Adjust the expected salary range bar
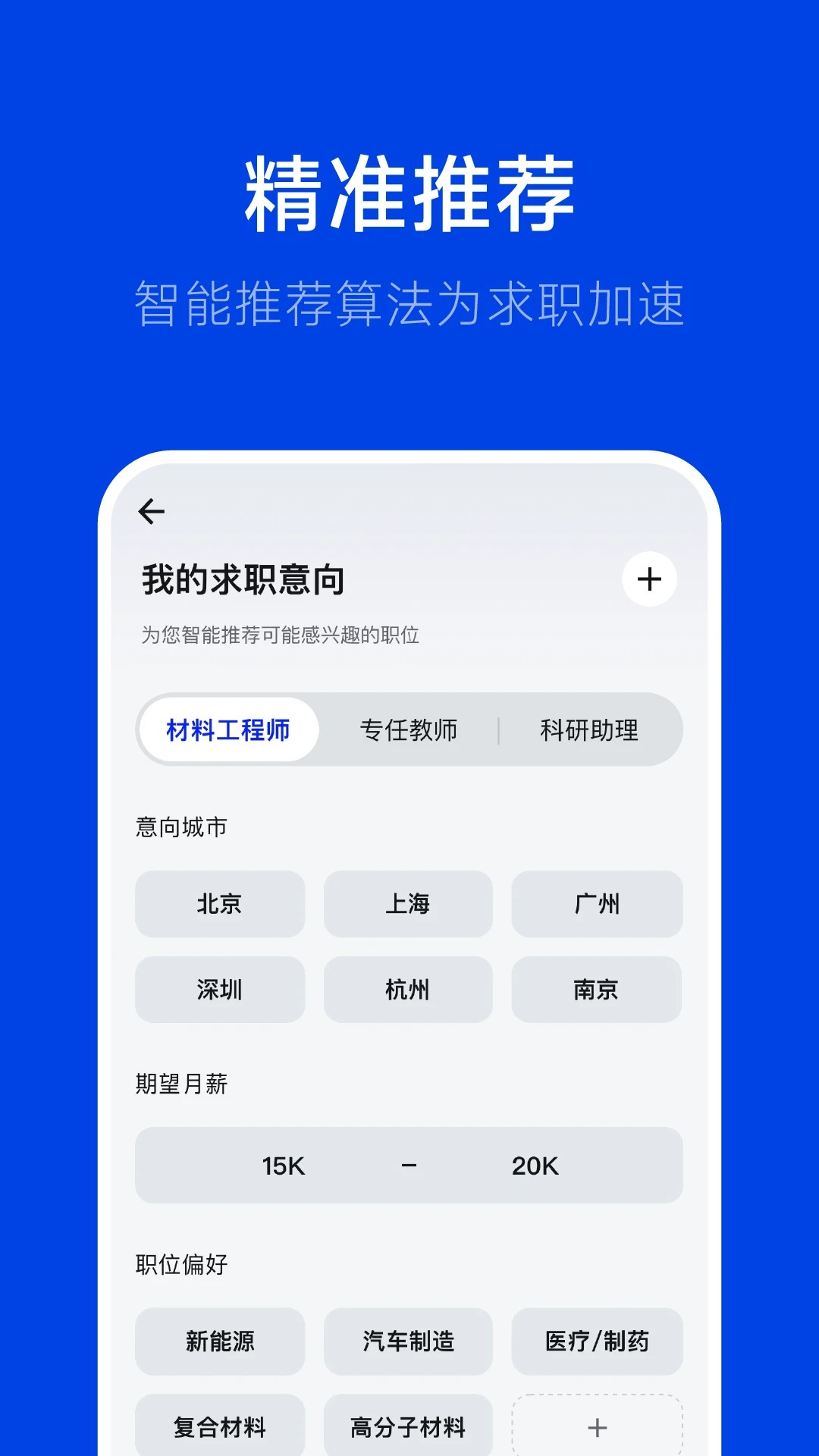 point(408,1166)
